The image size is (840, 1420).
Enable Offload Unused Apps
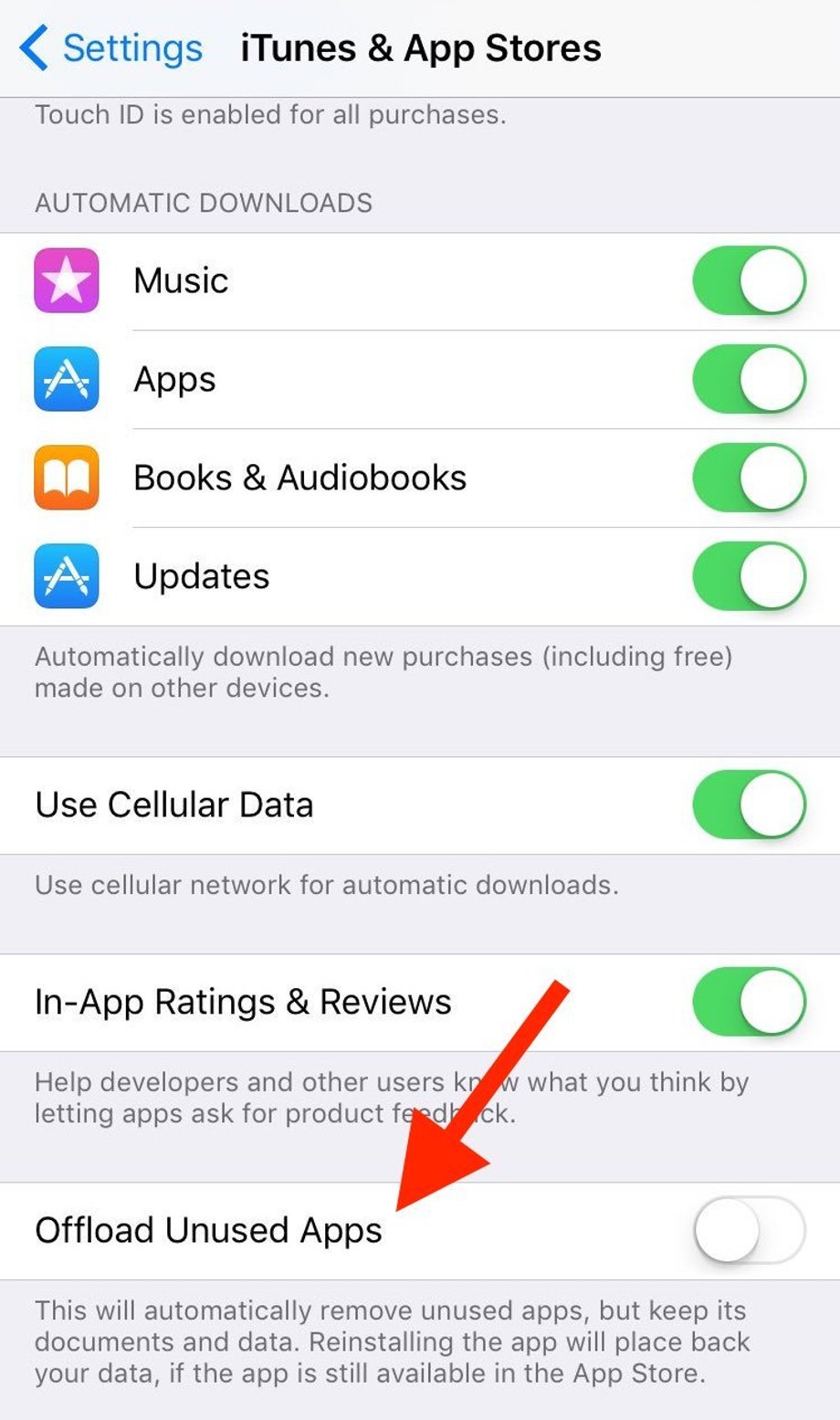749,1230
